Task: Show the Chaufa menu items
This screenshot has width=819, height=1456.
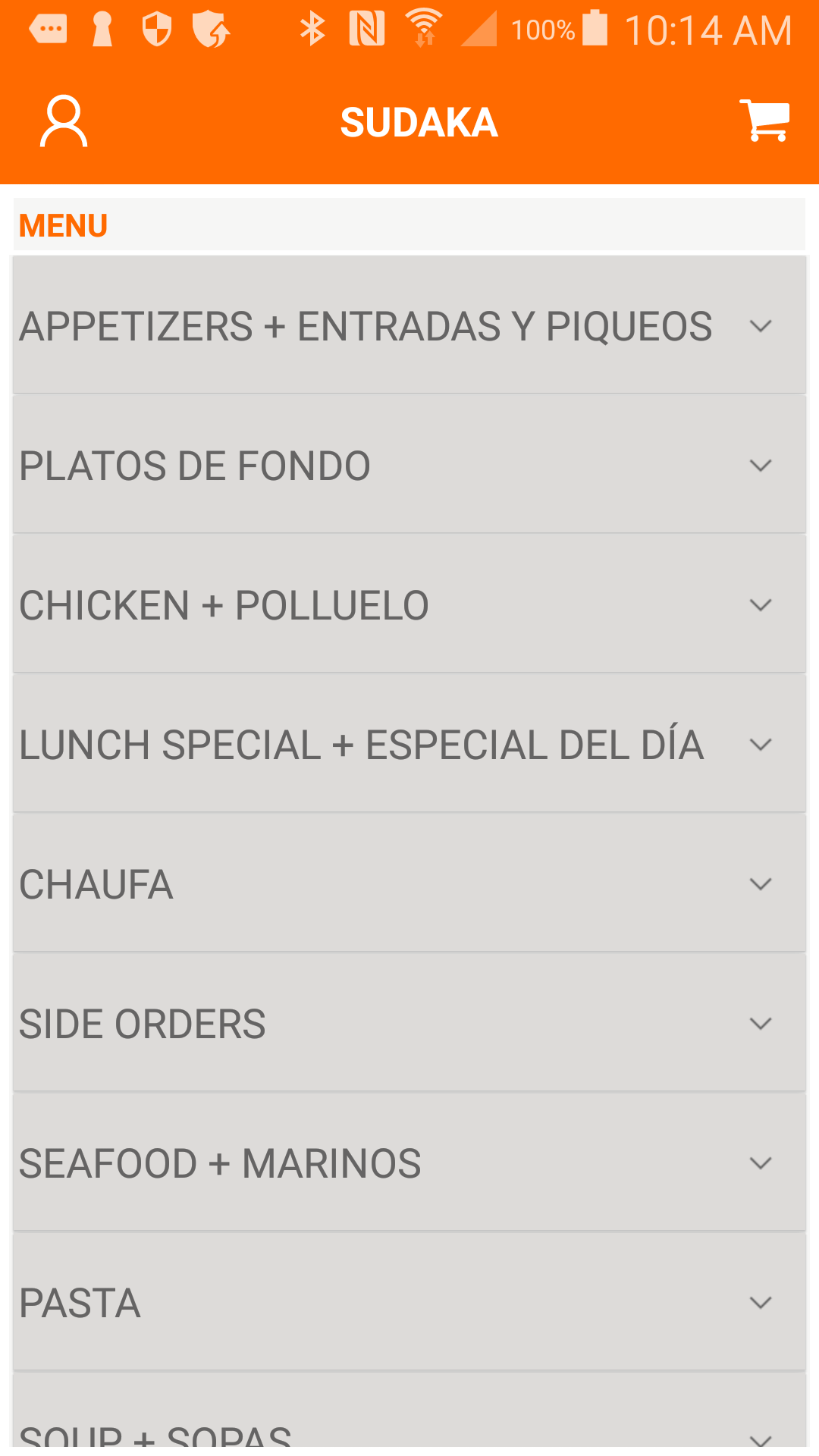Action: pos(409,884)
